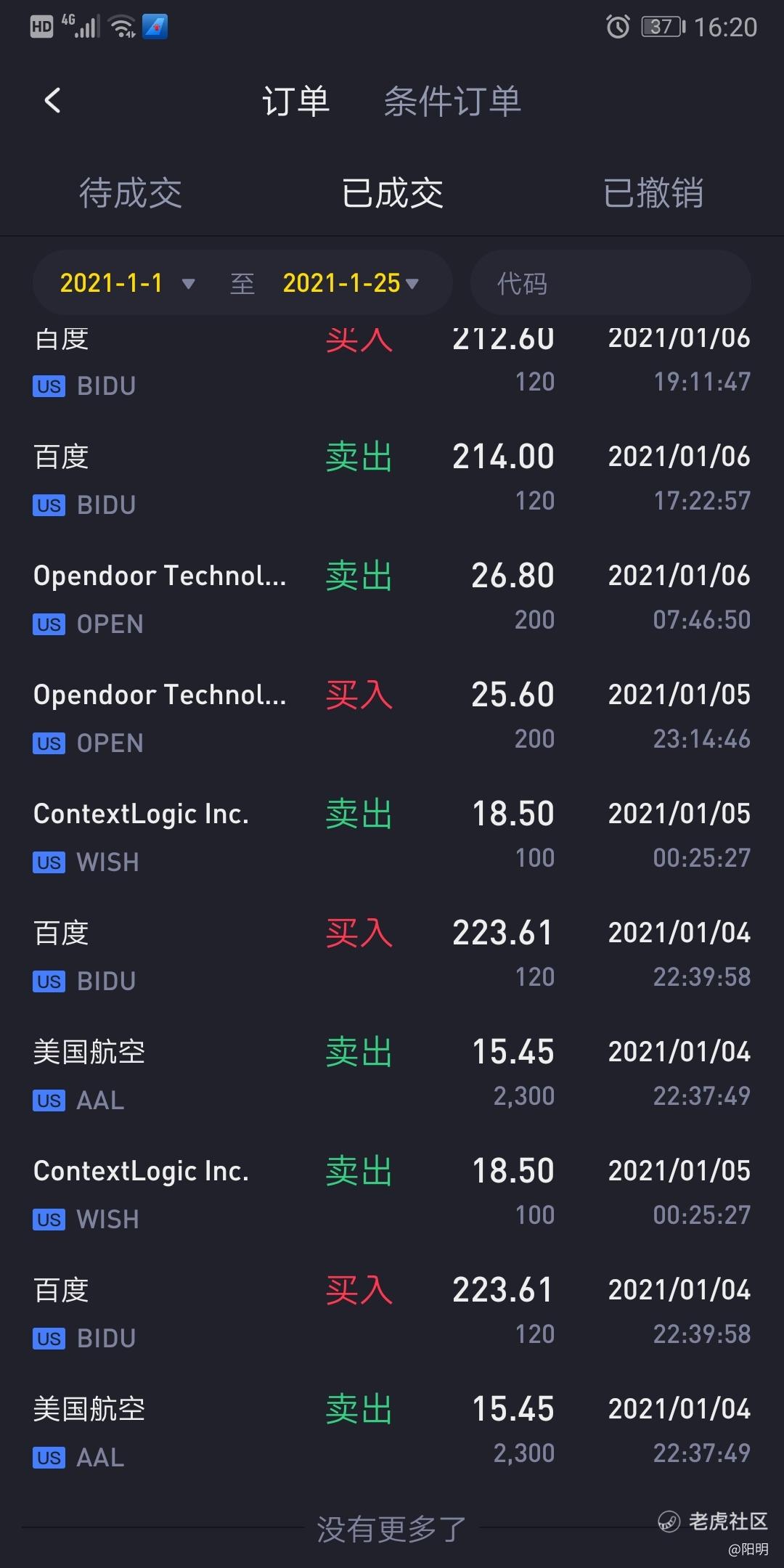Viewport: 784px width, 1568px height.
Task: Open the OPEN buy order at 25.60
Action: click(392, 717)
